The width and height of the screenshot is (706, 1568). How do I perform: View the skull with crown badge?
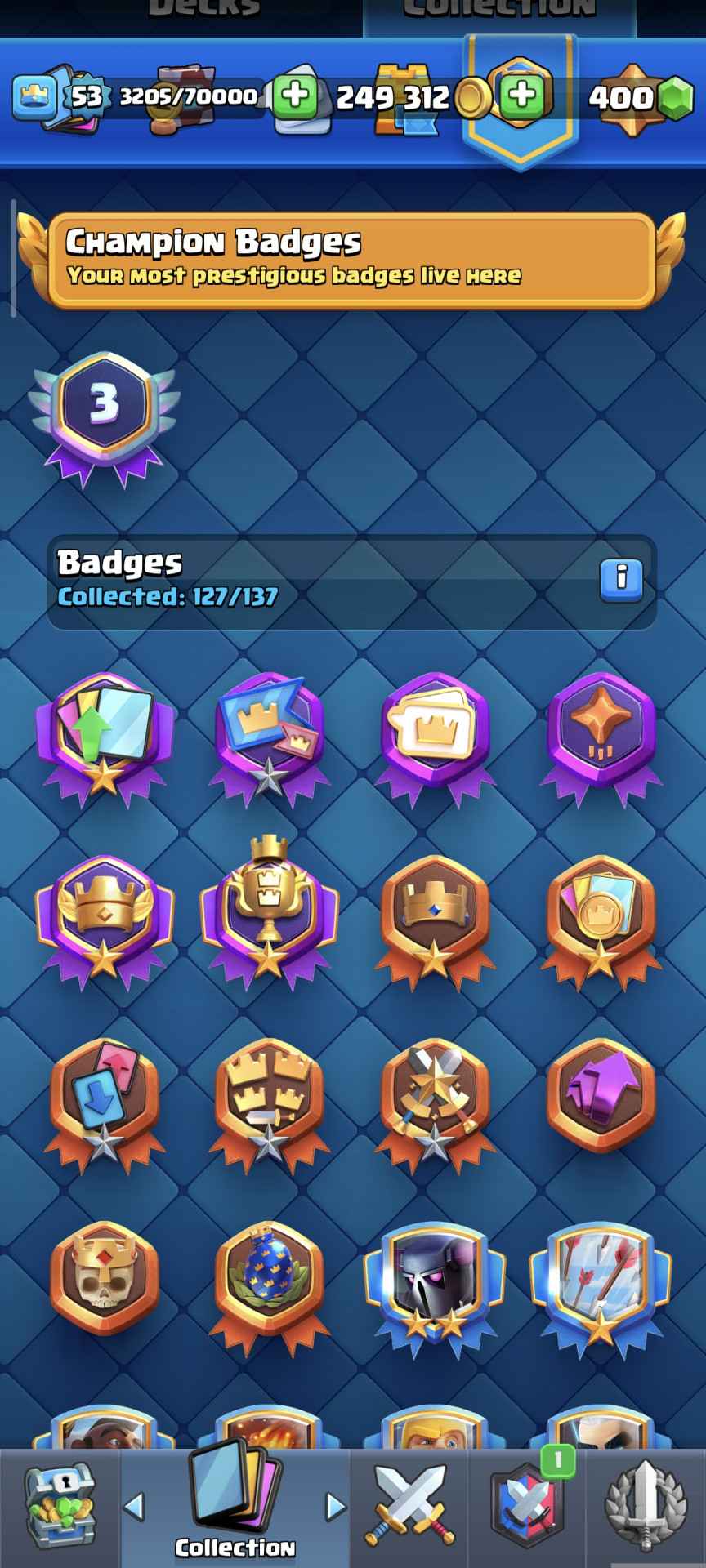104,1278
